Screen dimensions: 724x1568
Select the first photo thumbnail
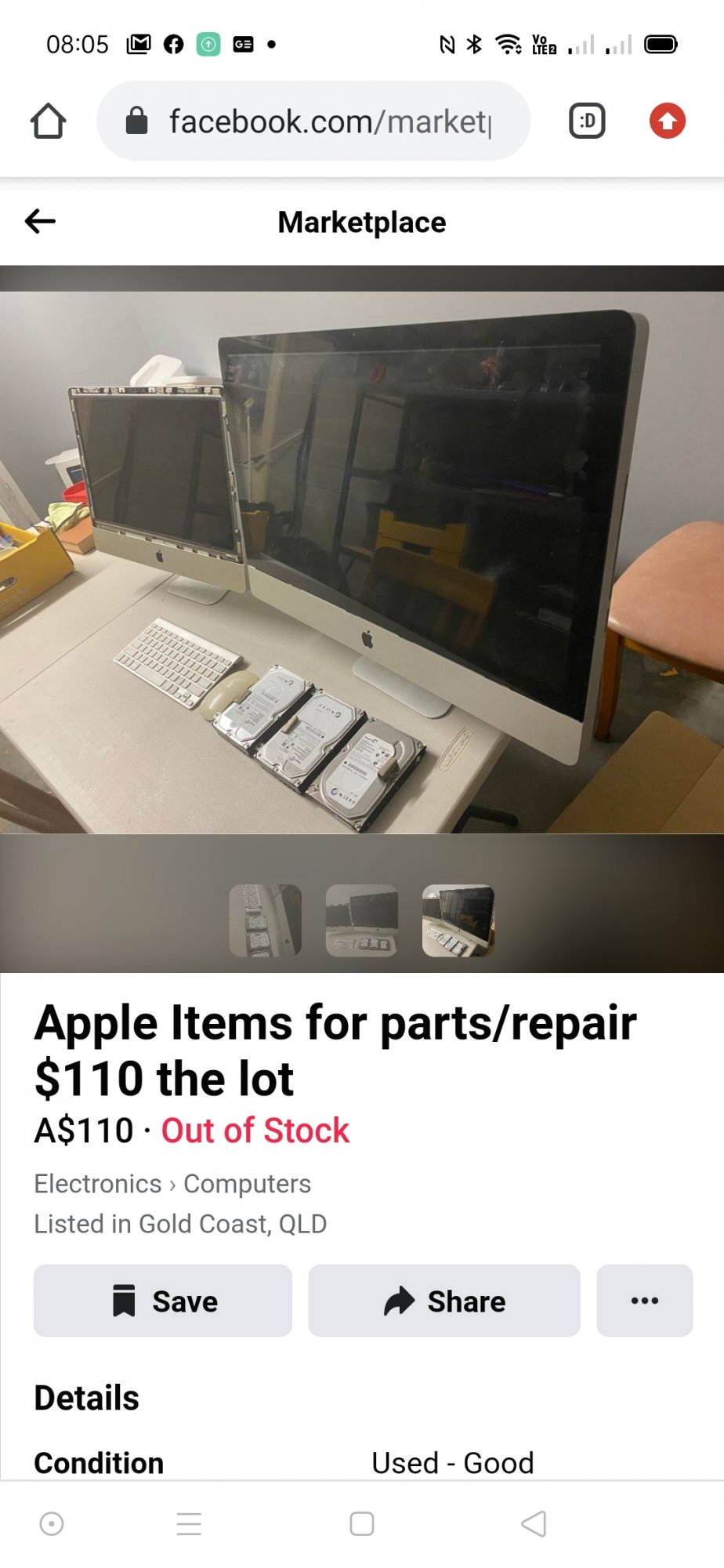(x=266, y=920)
